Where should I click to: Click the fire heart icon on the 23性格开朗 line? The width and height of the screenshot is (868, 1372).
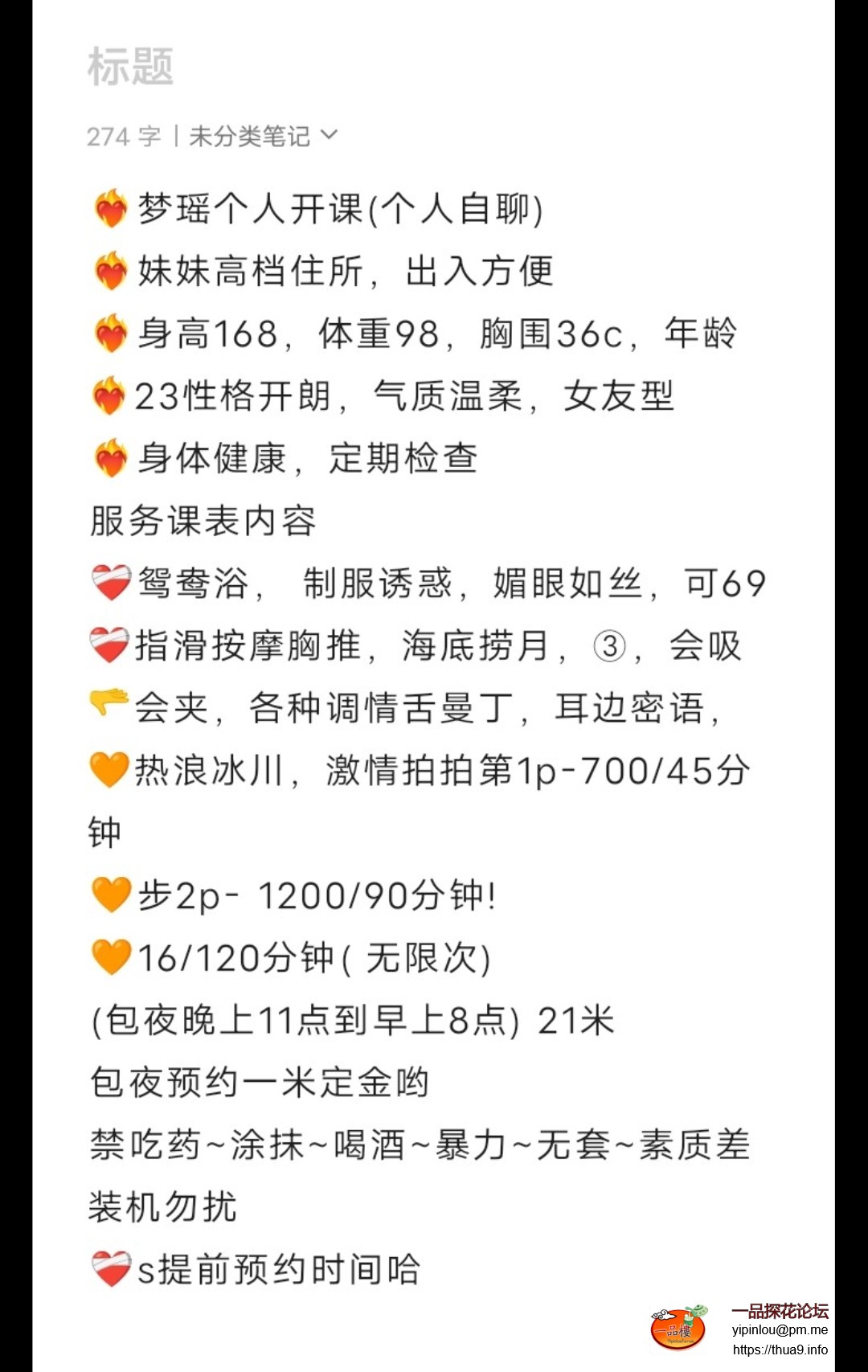pyautogui.click(x=110, y=395)
